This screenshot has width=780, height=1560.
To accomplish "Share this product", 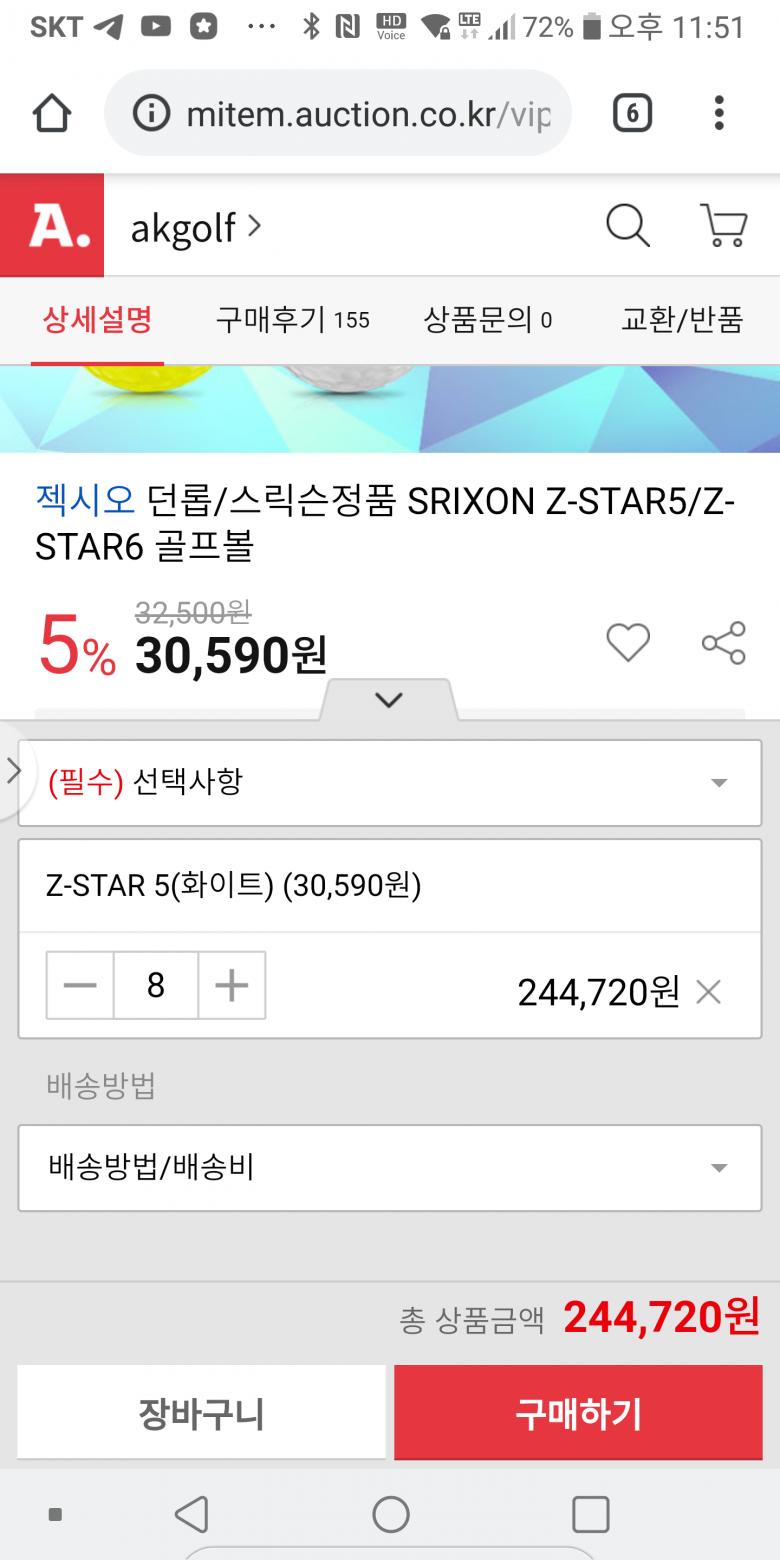I will click(x=723, y=643).
